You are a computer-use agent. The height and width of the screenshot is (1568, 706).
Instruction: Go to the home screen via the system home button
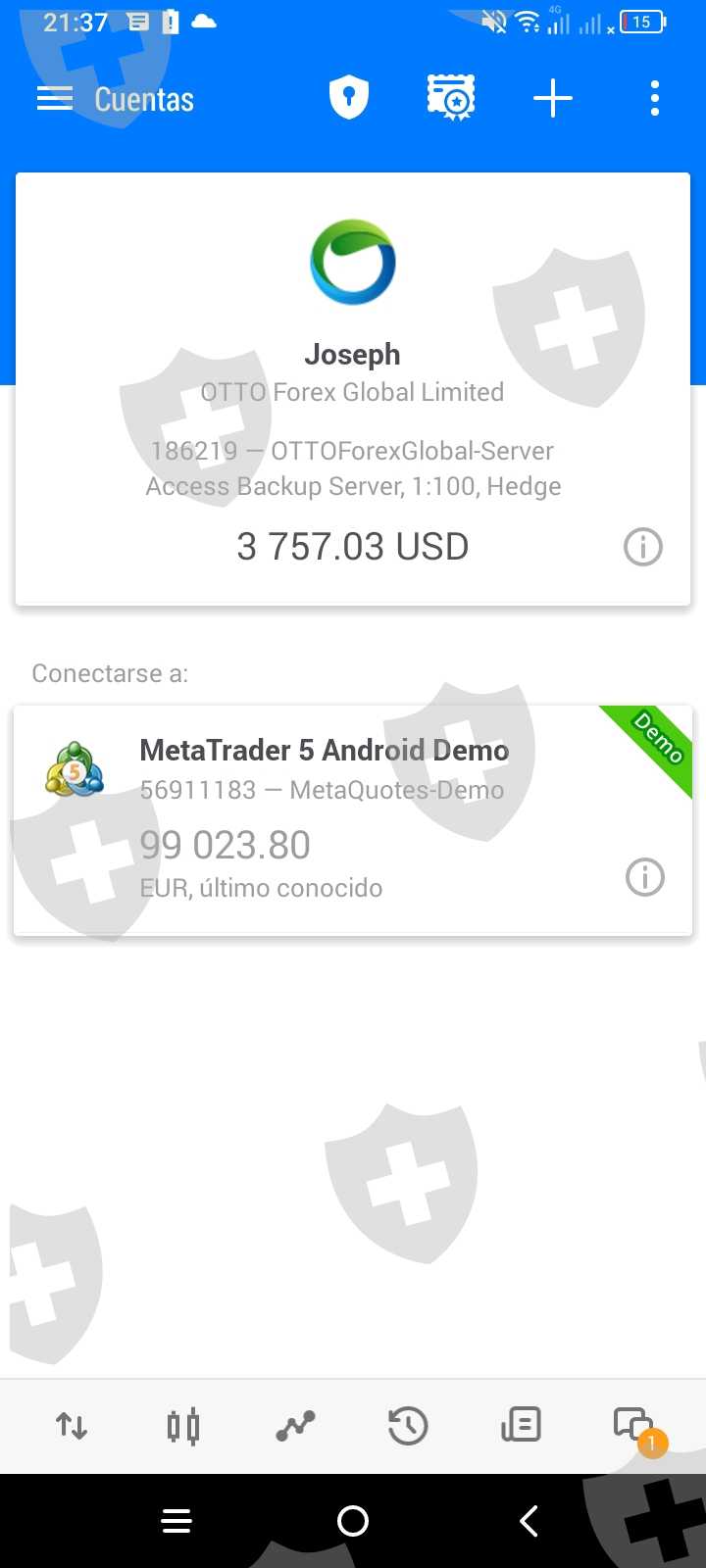pyautogui.click(x=353, y=1521)
